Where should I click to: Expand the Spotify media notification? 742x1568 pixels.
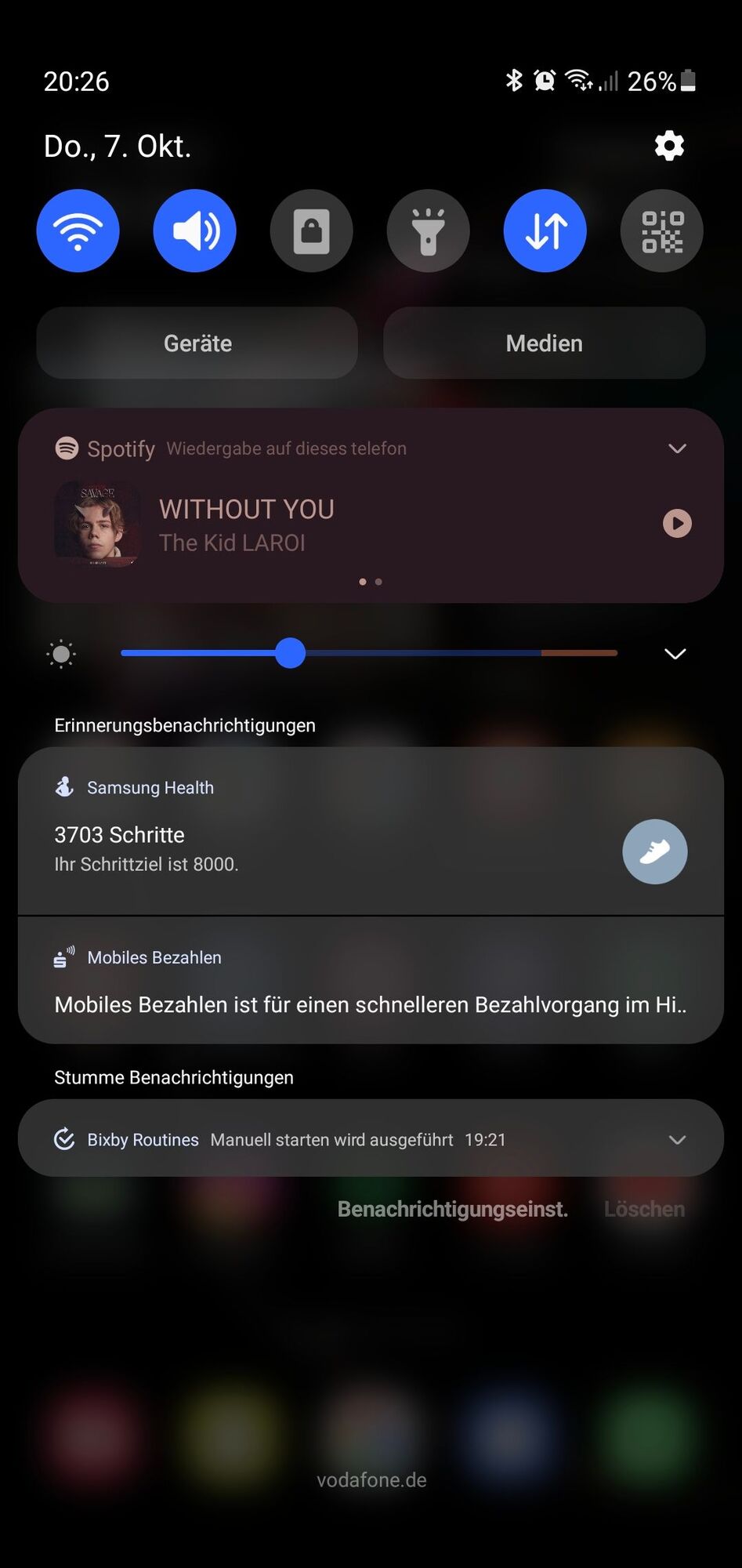[677, 448]
